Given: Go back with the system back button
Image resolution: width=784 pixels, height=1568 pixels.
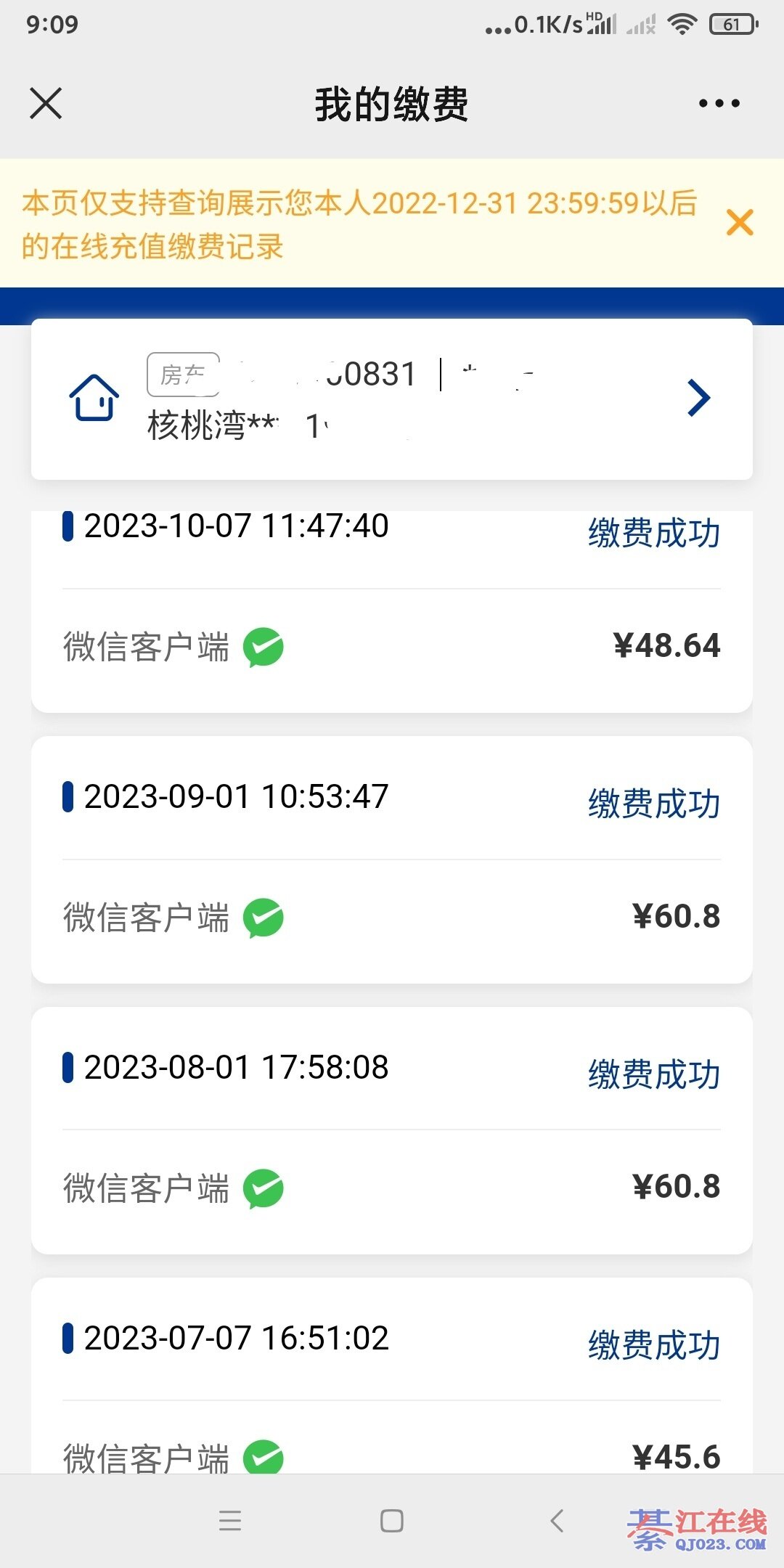Looking at the screenshot, I should click(x=557, y=1520).
